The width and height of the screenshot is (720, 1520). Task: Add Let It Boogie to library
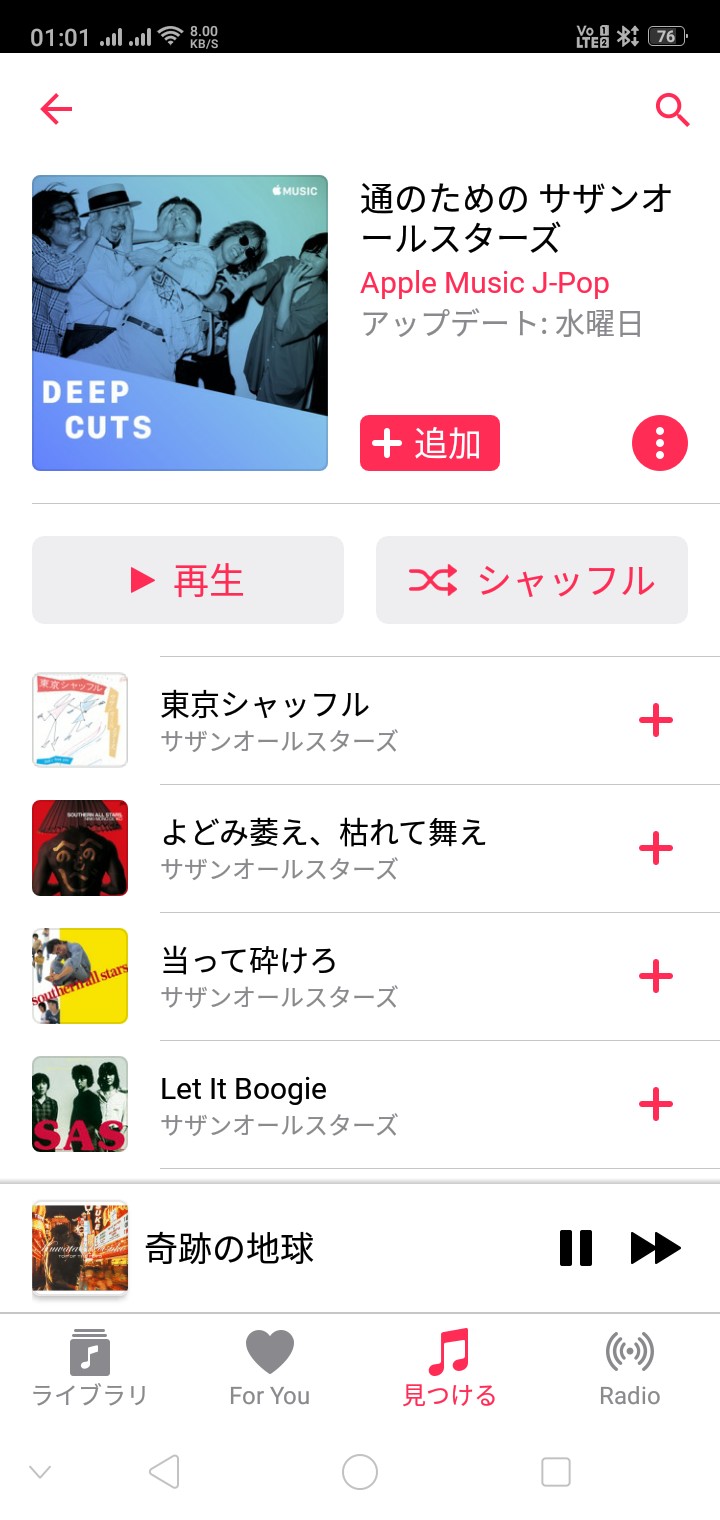tap(656, 1104)
